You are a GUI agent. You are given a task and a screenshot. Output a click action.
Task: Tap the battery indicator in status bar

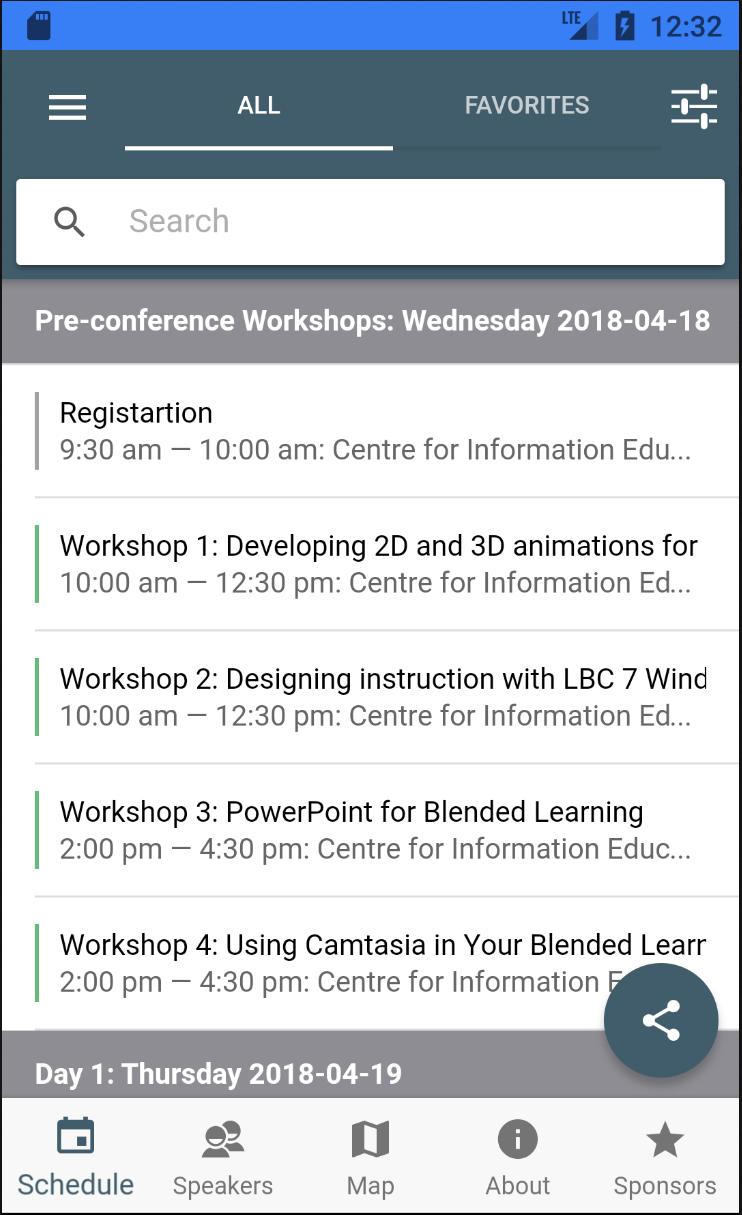[622, 26]
